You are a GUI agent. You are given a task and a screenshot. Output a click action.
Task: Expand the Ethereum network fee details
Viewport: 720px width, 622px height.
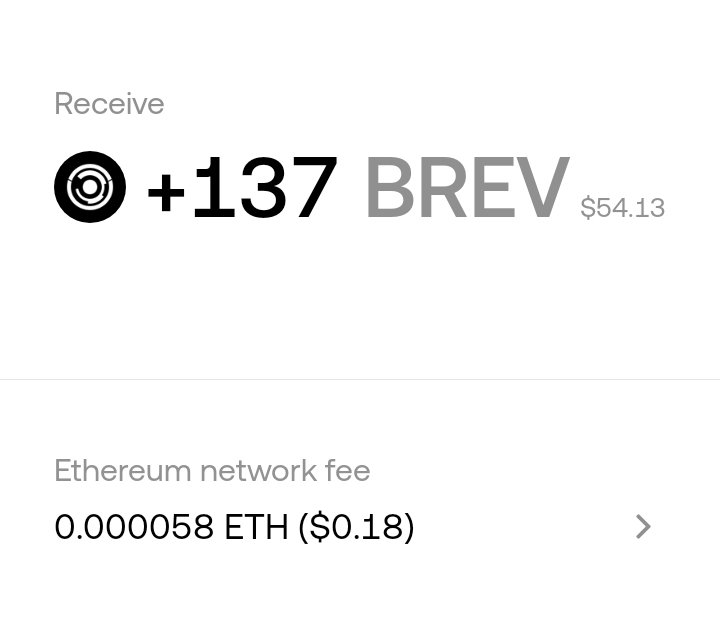click(x=643, y=527)
